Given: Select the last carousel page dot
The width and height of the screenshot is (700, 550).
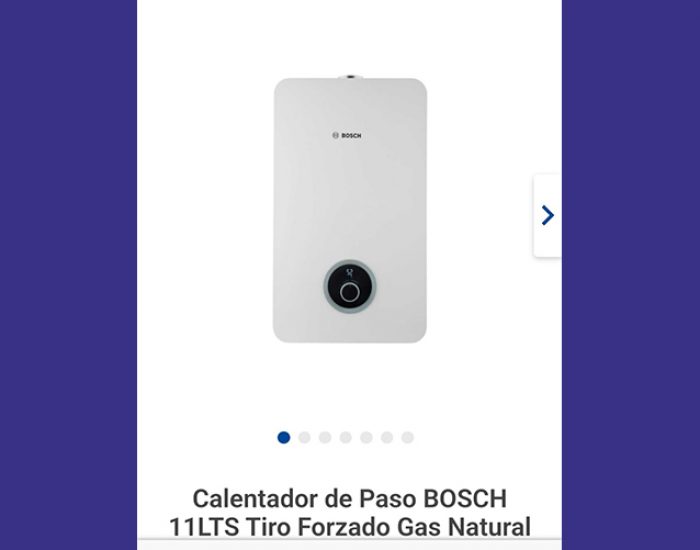Looking at the screenshot, I should click(407, 437).
